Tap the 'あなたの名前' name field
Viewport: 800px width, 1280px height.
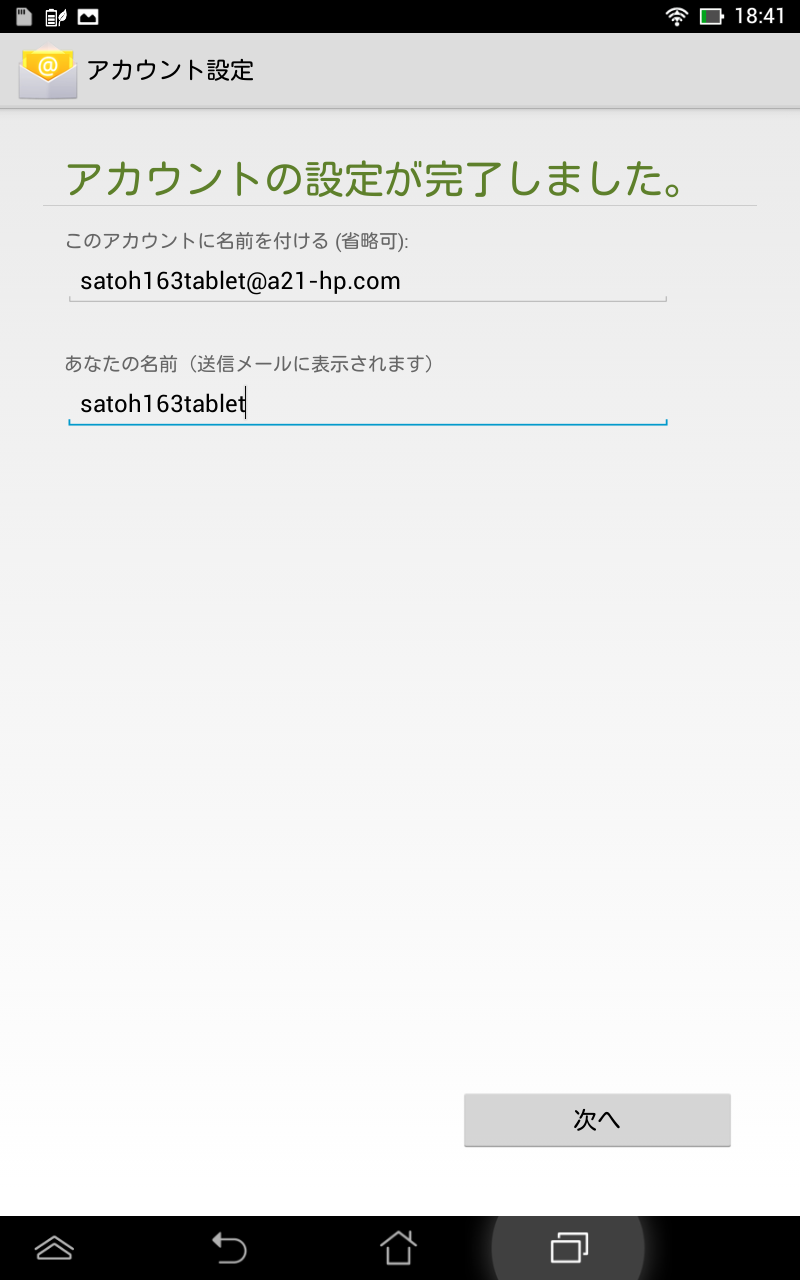pos(367,404)
